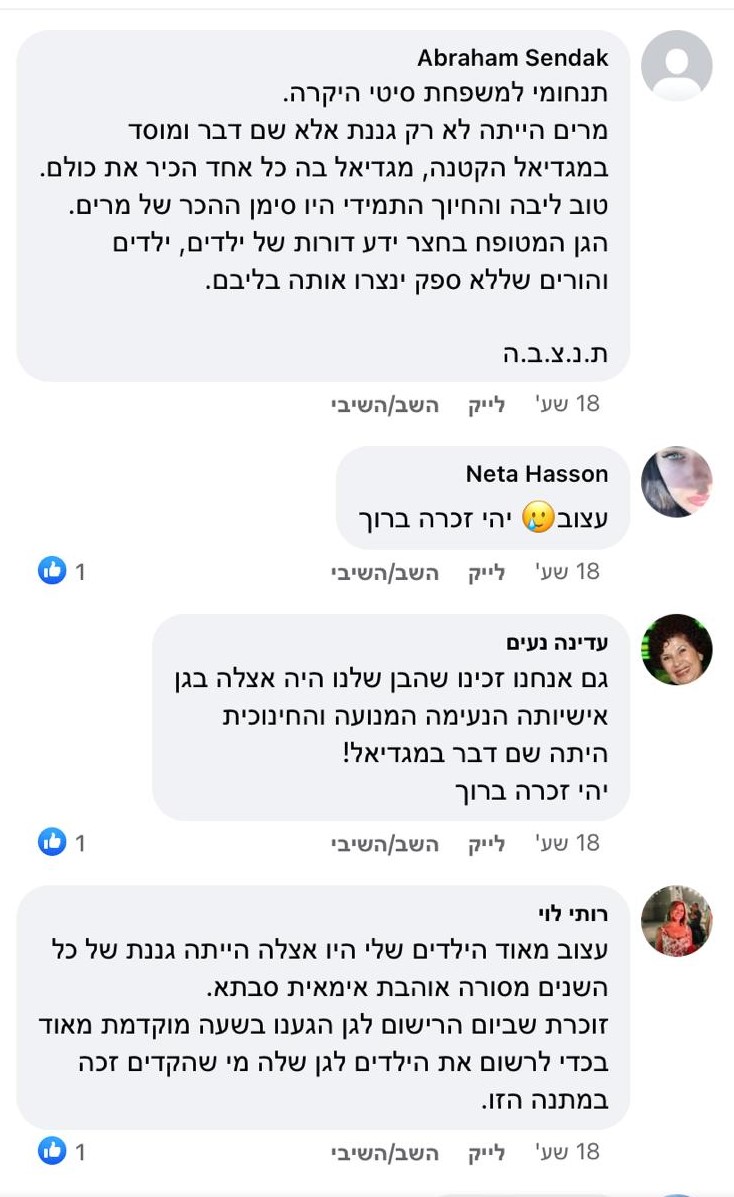This screenshot has width=734, height=1197.
Task: Open עדינה נעים's profile picture
Action: tap(676, 649)
